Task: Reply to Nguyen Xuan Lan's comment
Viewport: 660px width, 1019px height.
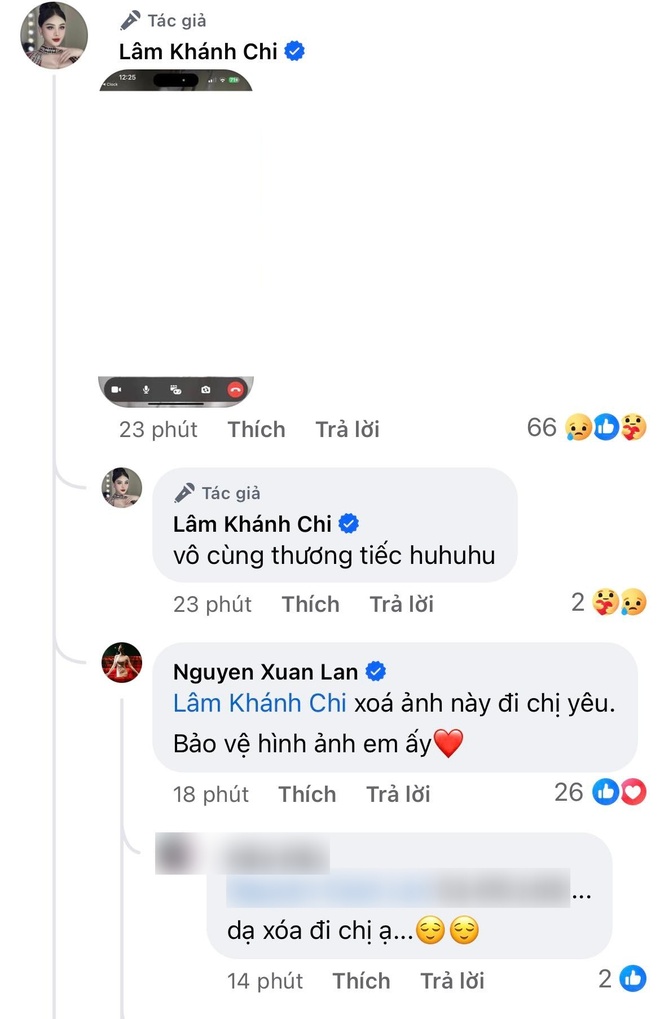Action: point(398,795)
